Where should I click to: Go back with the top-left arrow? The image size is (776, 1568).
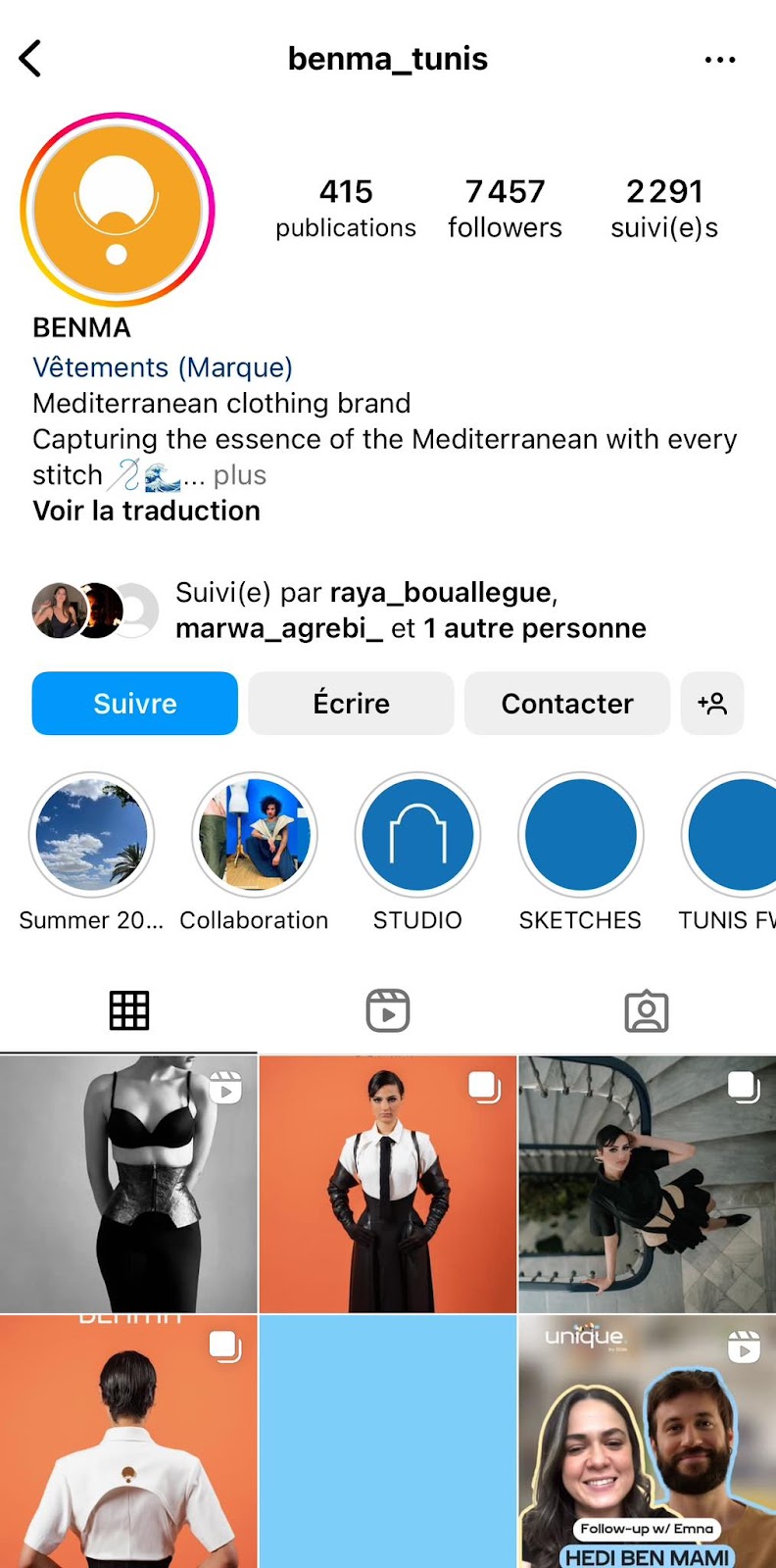tap(31, 59)
